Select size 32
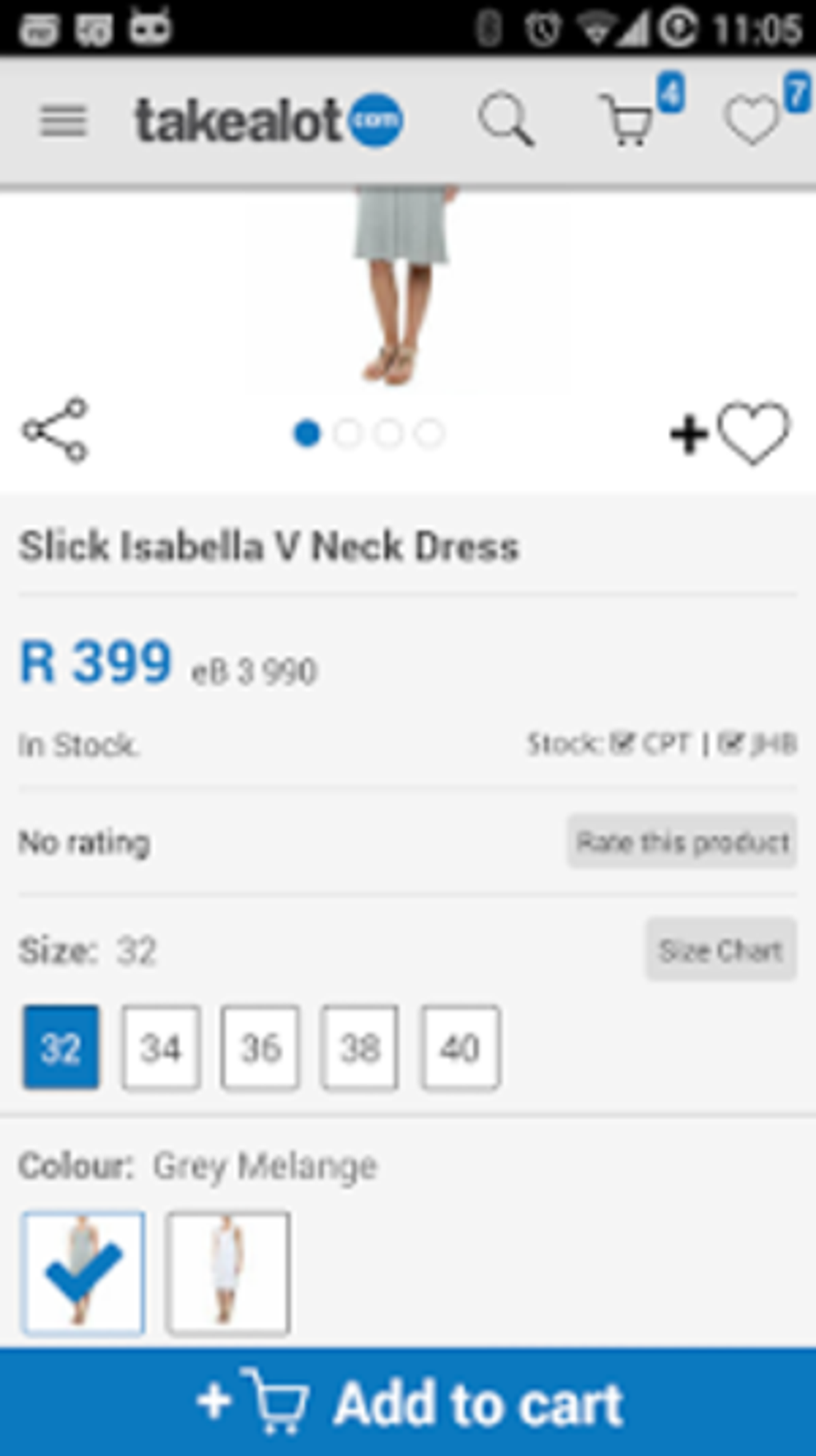816x1456 pixels. (x=62, y=1048)
